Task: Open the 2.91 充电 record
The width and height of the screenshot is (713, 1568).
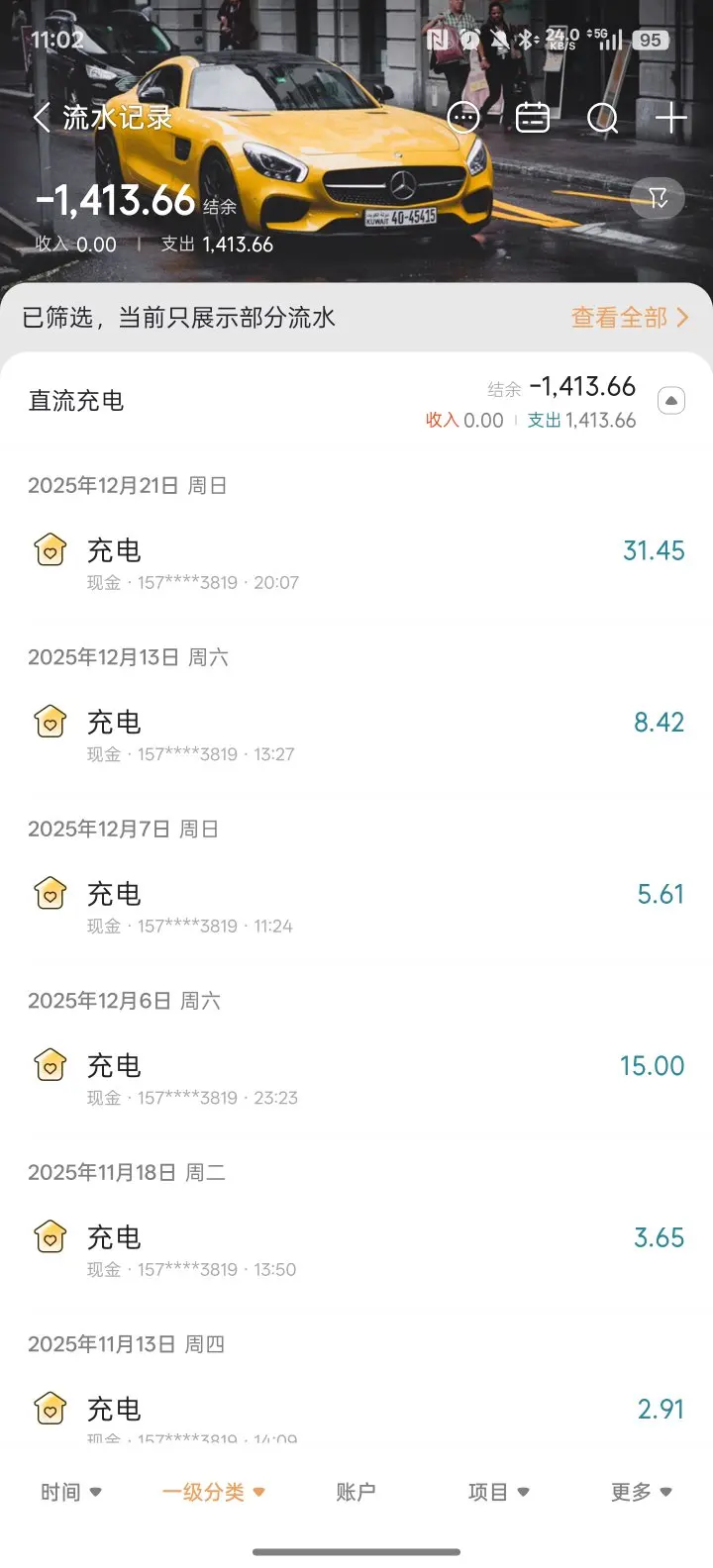Action: [x=356, y=1414]
